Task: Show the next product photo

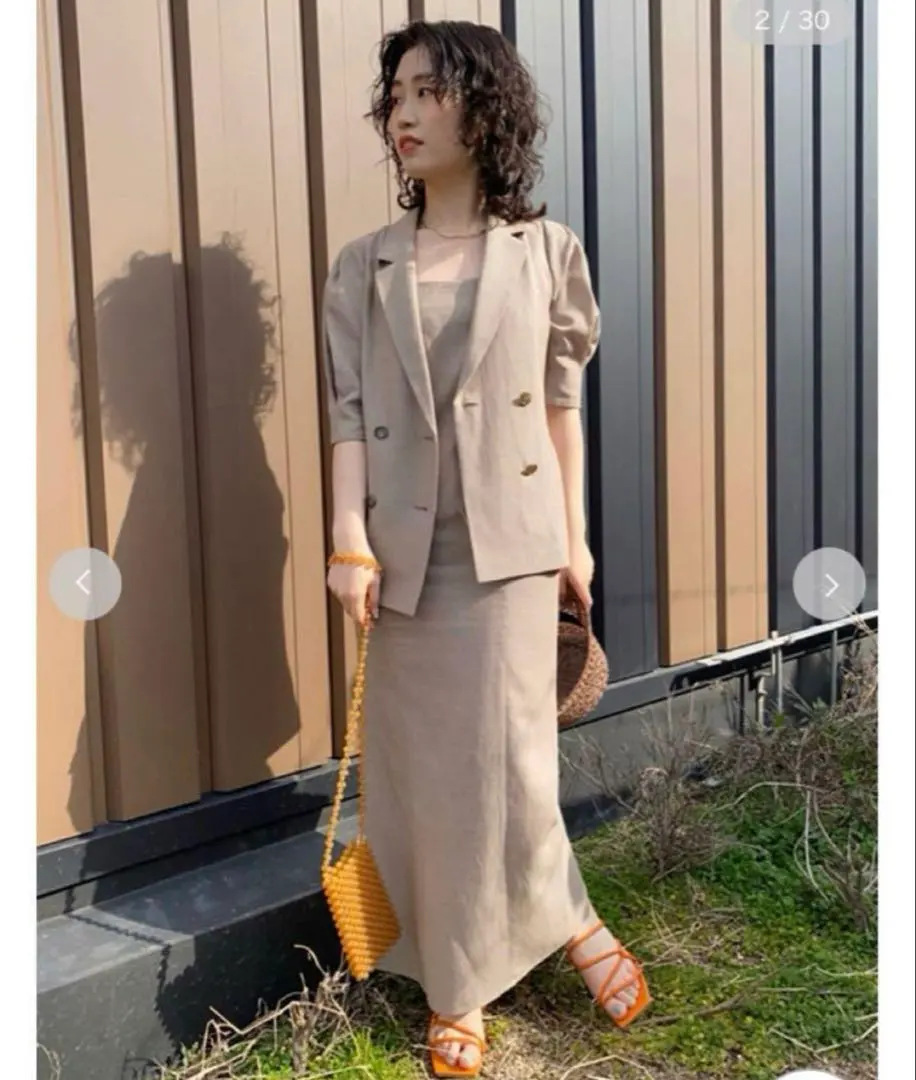Action: coord(829,584)
